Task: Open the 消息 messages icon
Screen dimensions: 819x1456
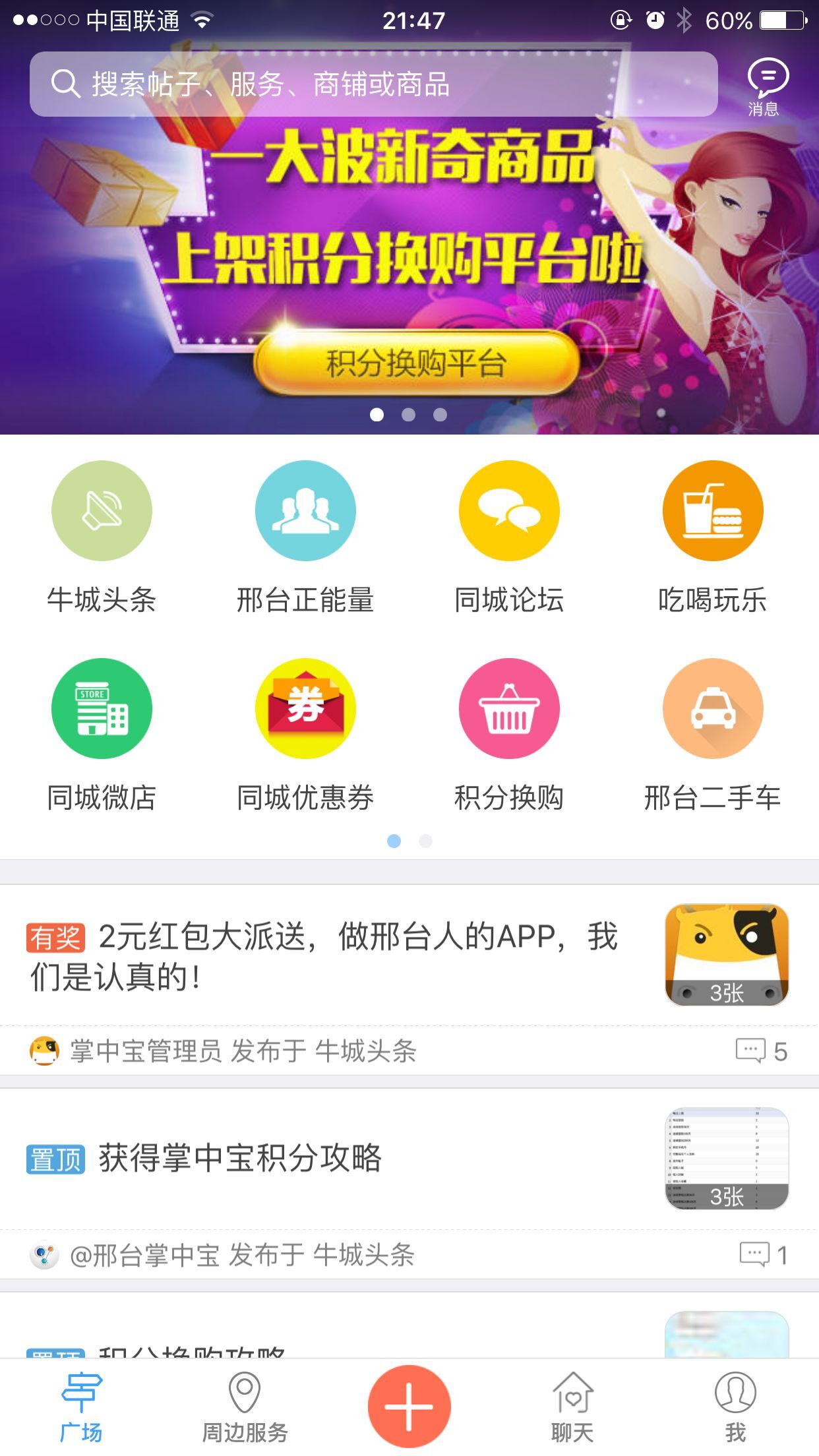Action: (x=767, y=87)
